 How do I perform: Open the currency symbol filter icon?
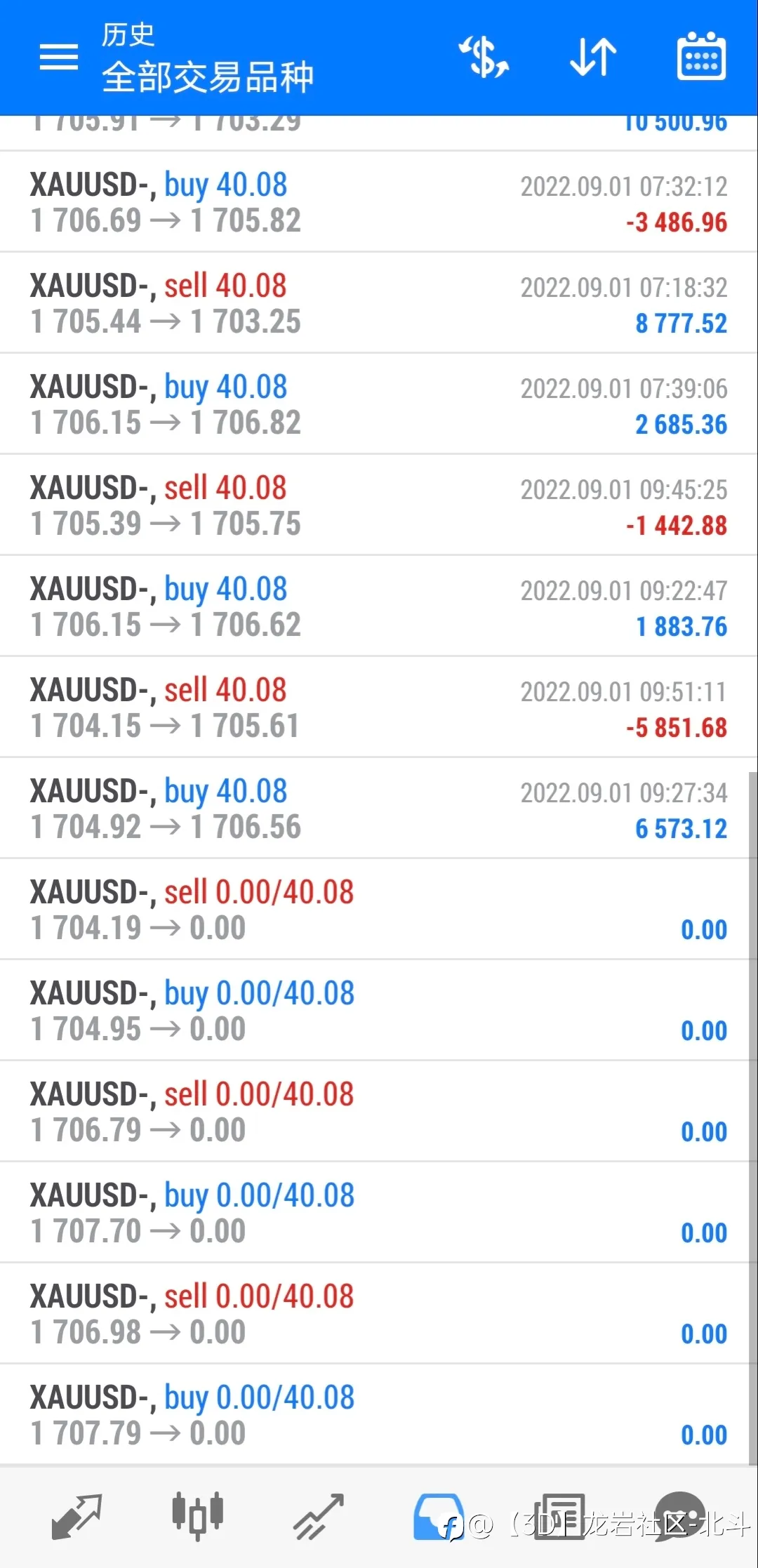coord(484,57)
